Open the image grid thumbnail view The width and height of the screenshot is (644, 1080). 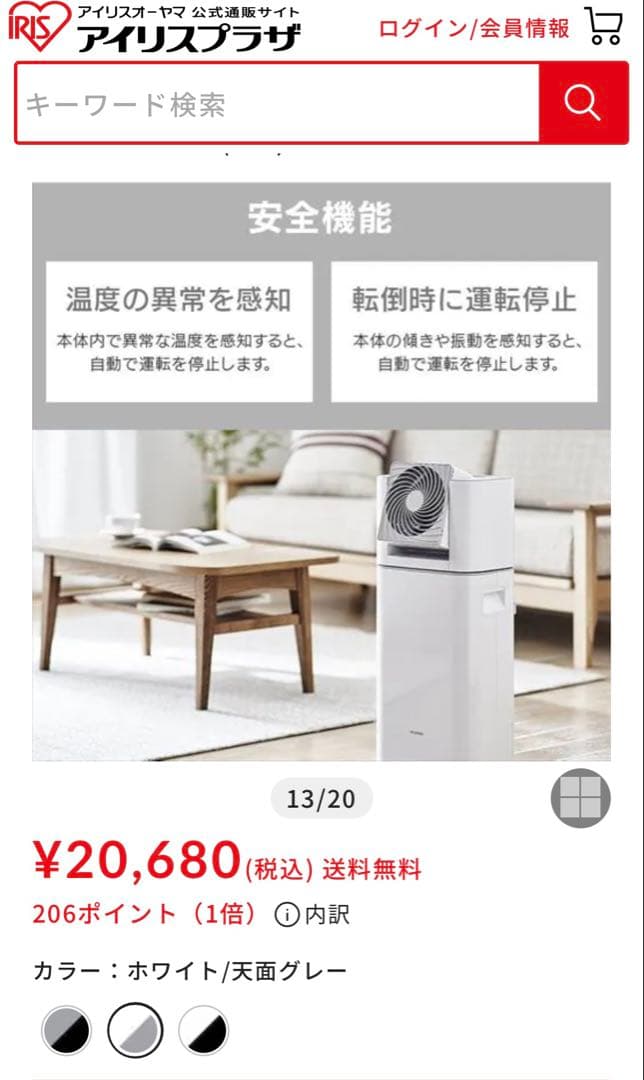pos(580,798)
